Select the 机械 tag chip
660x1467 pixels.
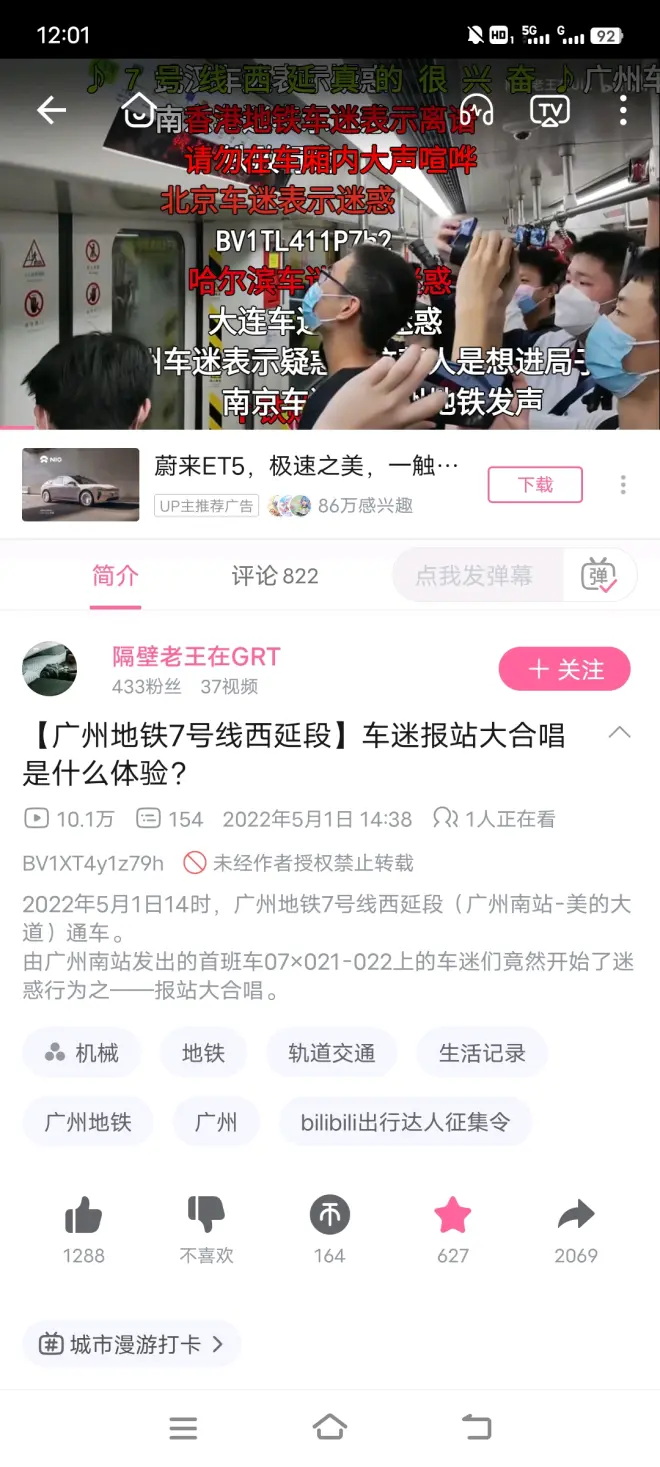click(82, 1052)
